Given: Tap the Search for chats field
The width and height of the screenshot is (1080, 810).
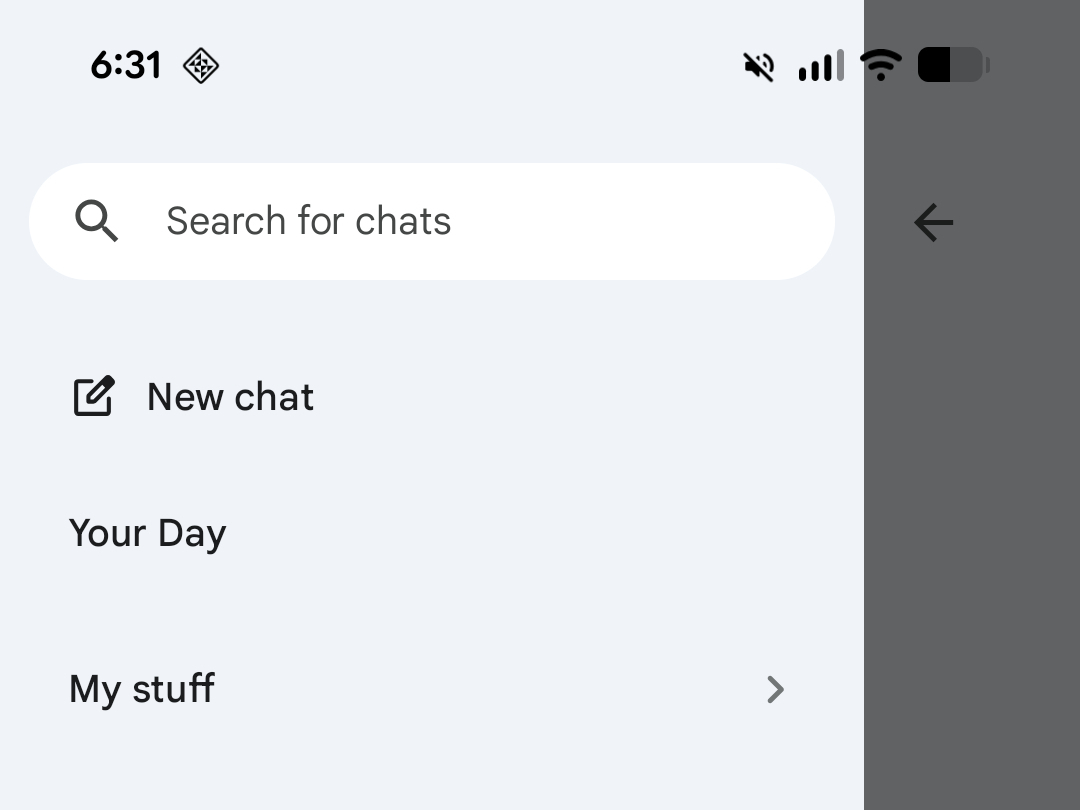Looking at the screenshot, I should 430,221.
